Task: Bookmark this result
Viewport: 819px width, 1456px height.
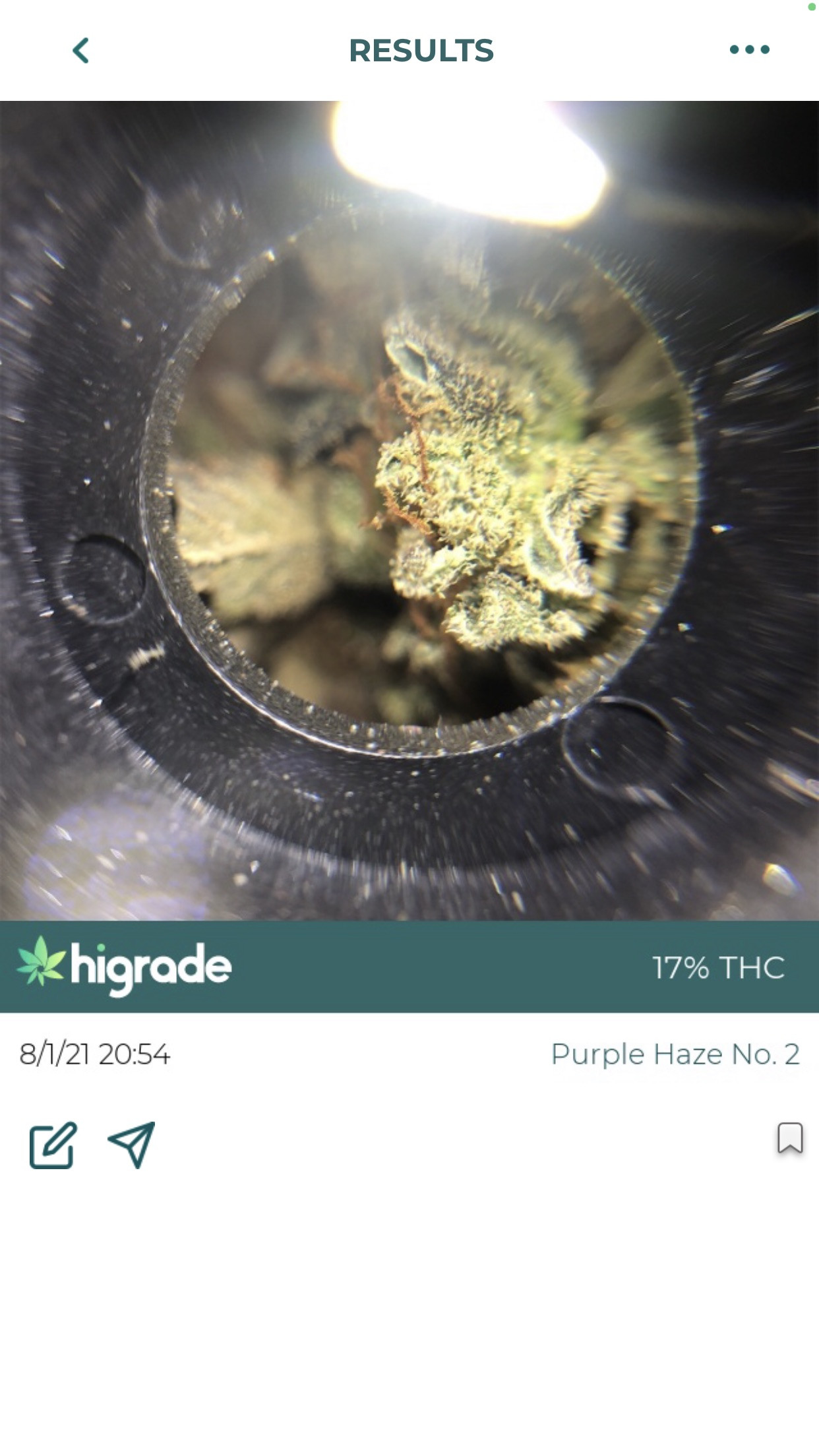Action: [x=789, y=1137]
